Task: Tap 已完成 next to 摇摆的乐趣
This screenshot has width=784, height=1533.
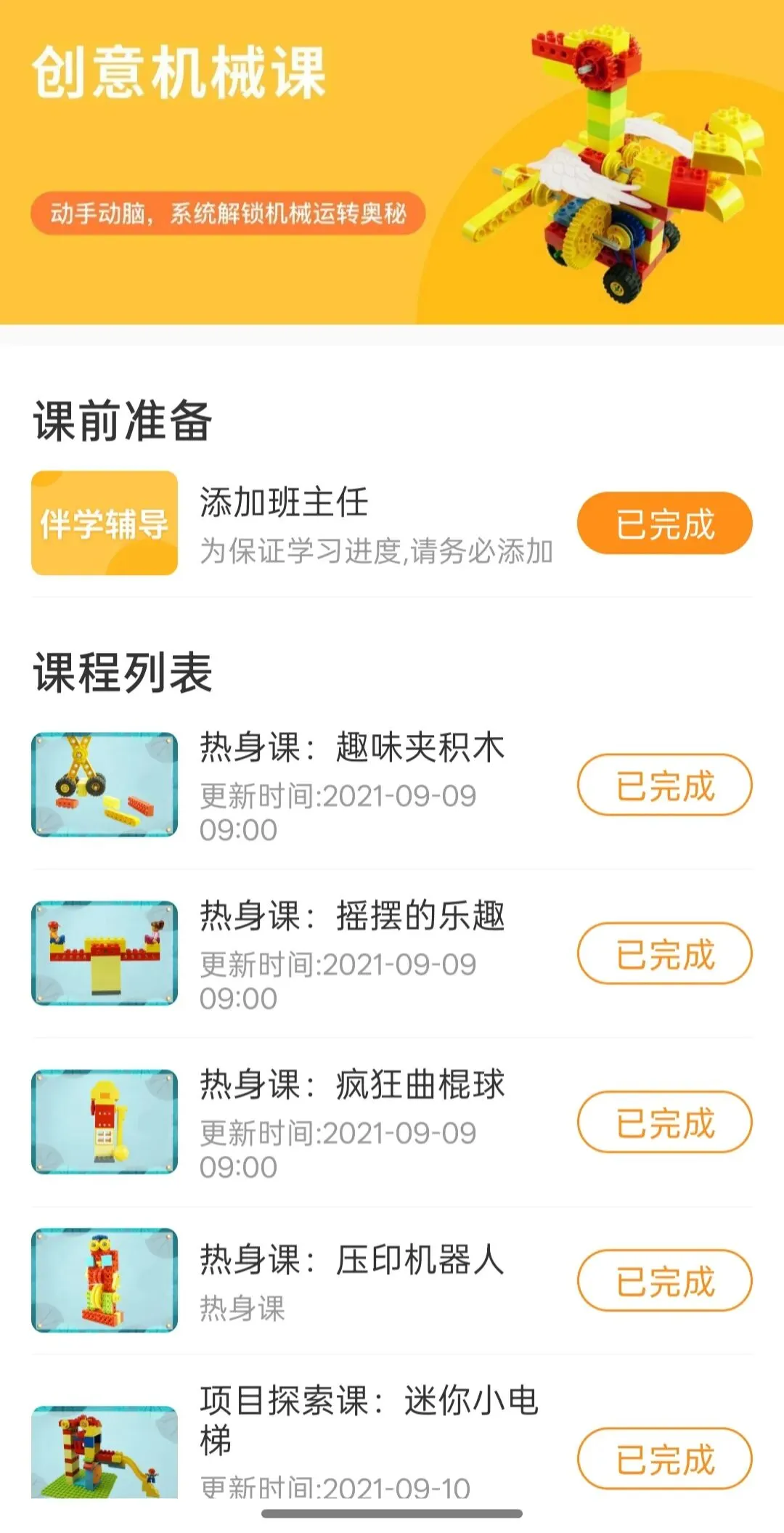Action: tap(664, 953)
